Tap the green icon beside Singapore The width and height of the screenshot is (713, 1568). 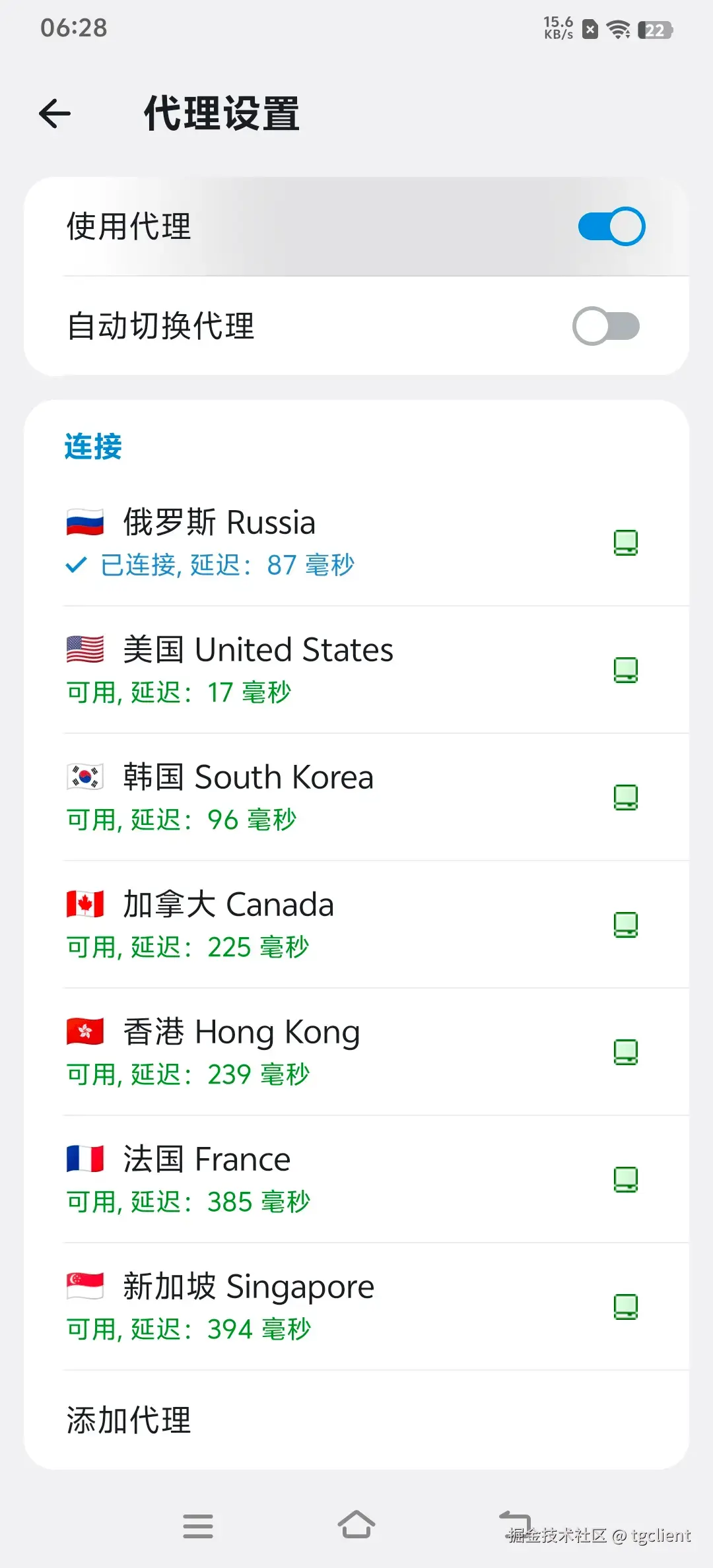pos(626,1307)
